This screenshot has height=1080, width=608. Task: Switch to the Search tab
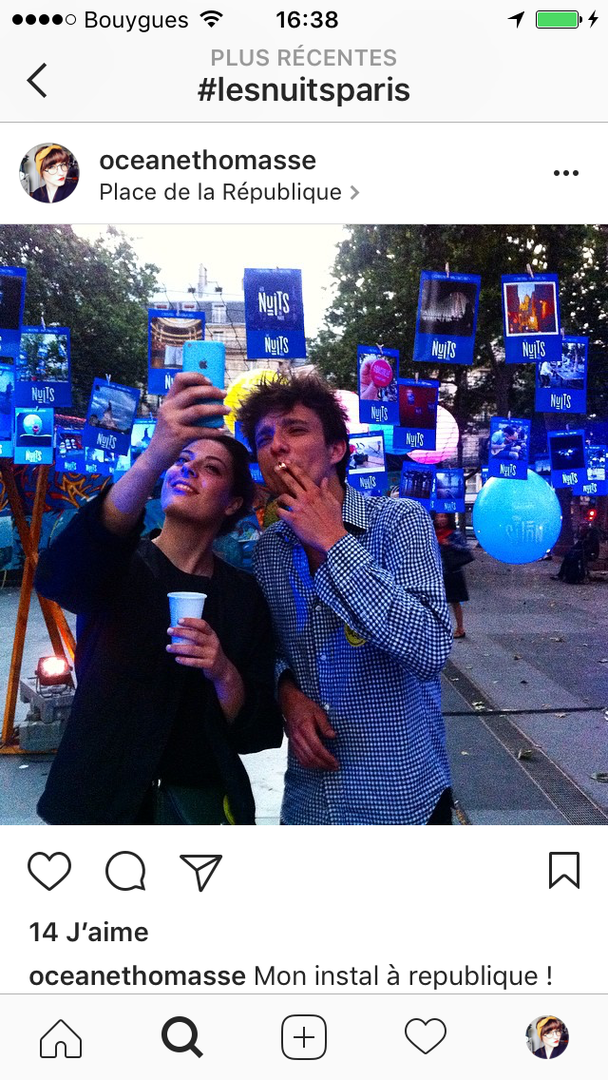(182, 1038)
